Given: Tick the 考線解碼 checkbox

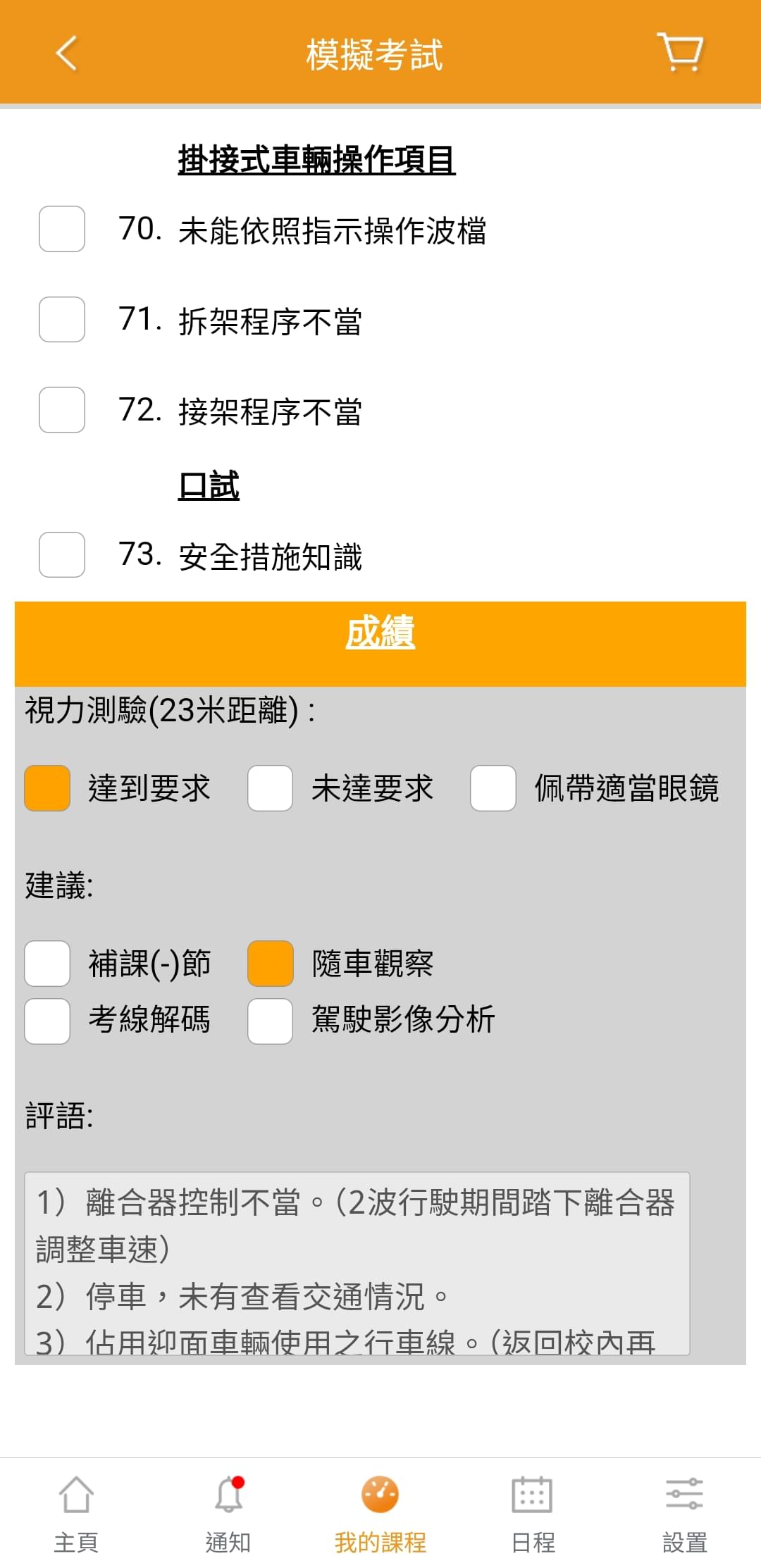Looking at the screenshot, I should click(x=47, y=1021).
